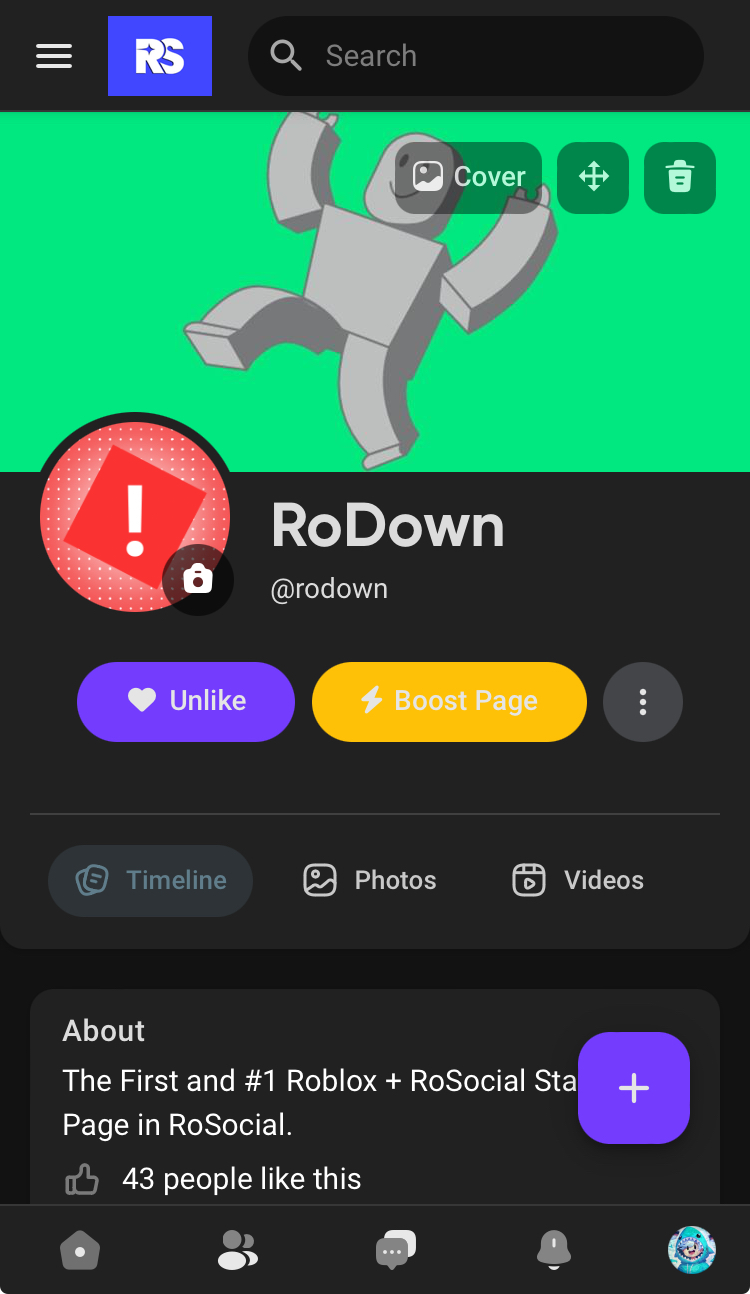This screenshot has width=750, height=1294.
Task: Delete the cover image with trash icon
Action: tap(680, 178)
